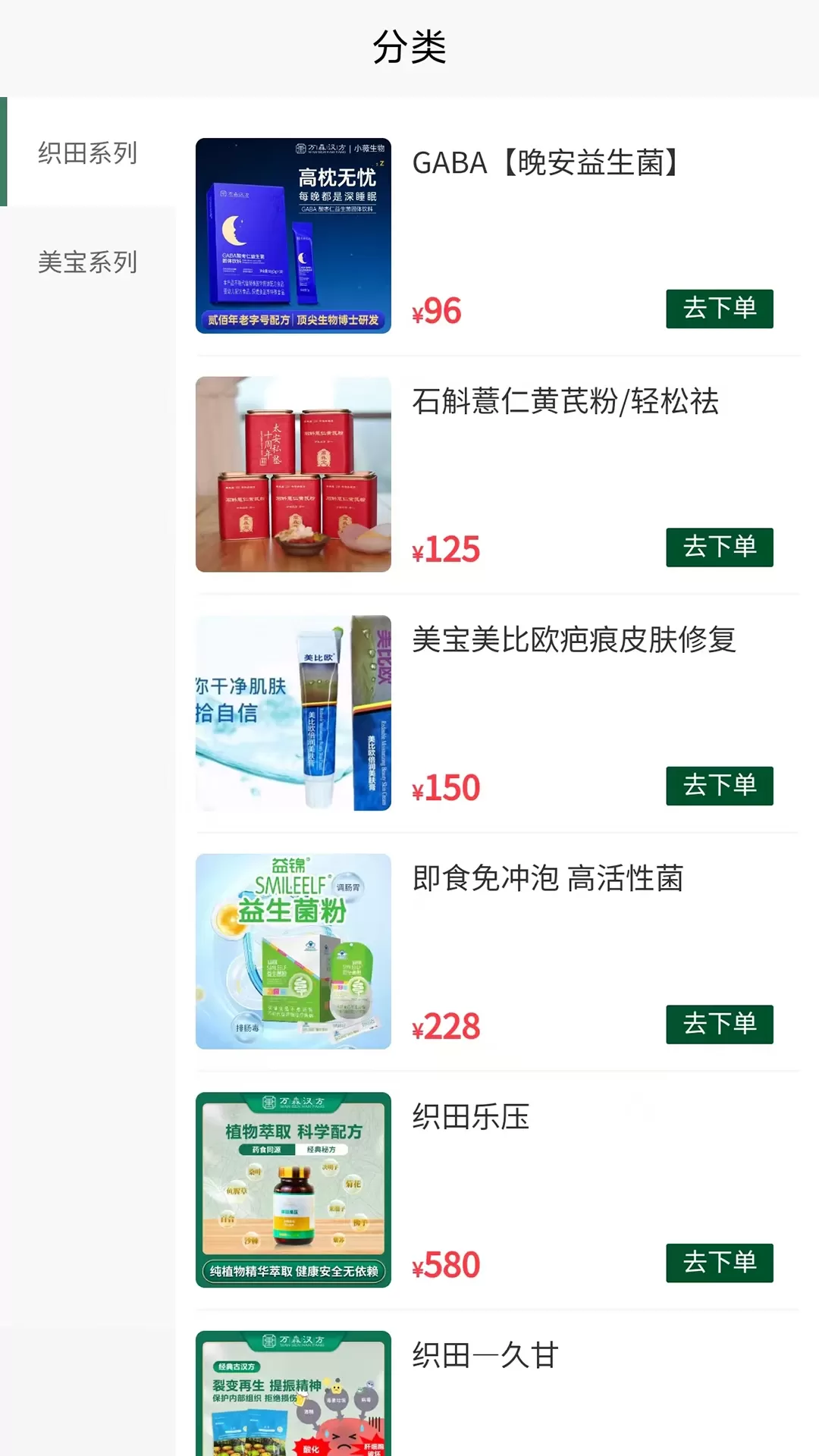Open the 益生菌粉 product picture
This screenshot has width=819, height=1456.
tap(293, 951)
